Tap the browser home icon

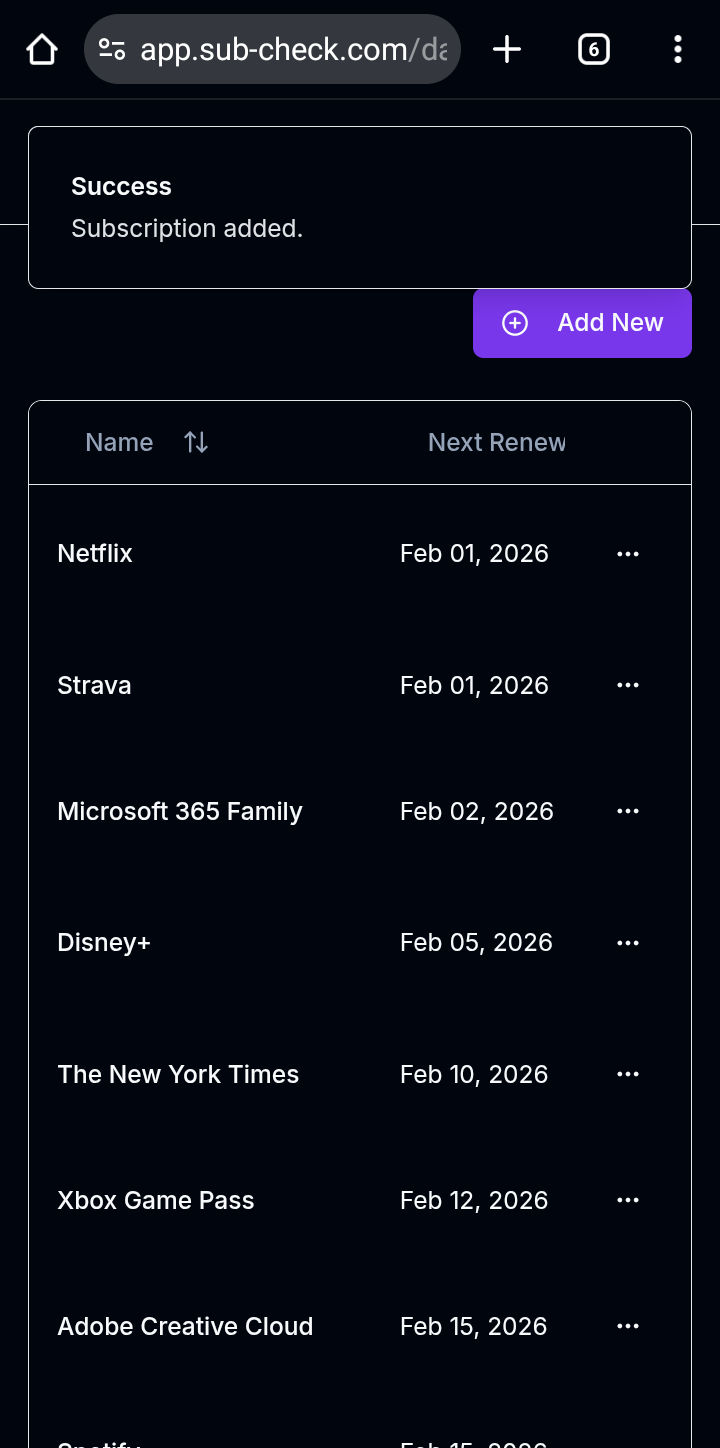click(41, 48)
